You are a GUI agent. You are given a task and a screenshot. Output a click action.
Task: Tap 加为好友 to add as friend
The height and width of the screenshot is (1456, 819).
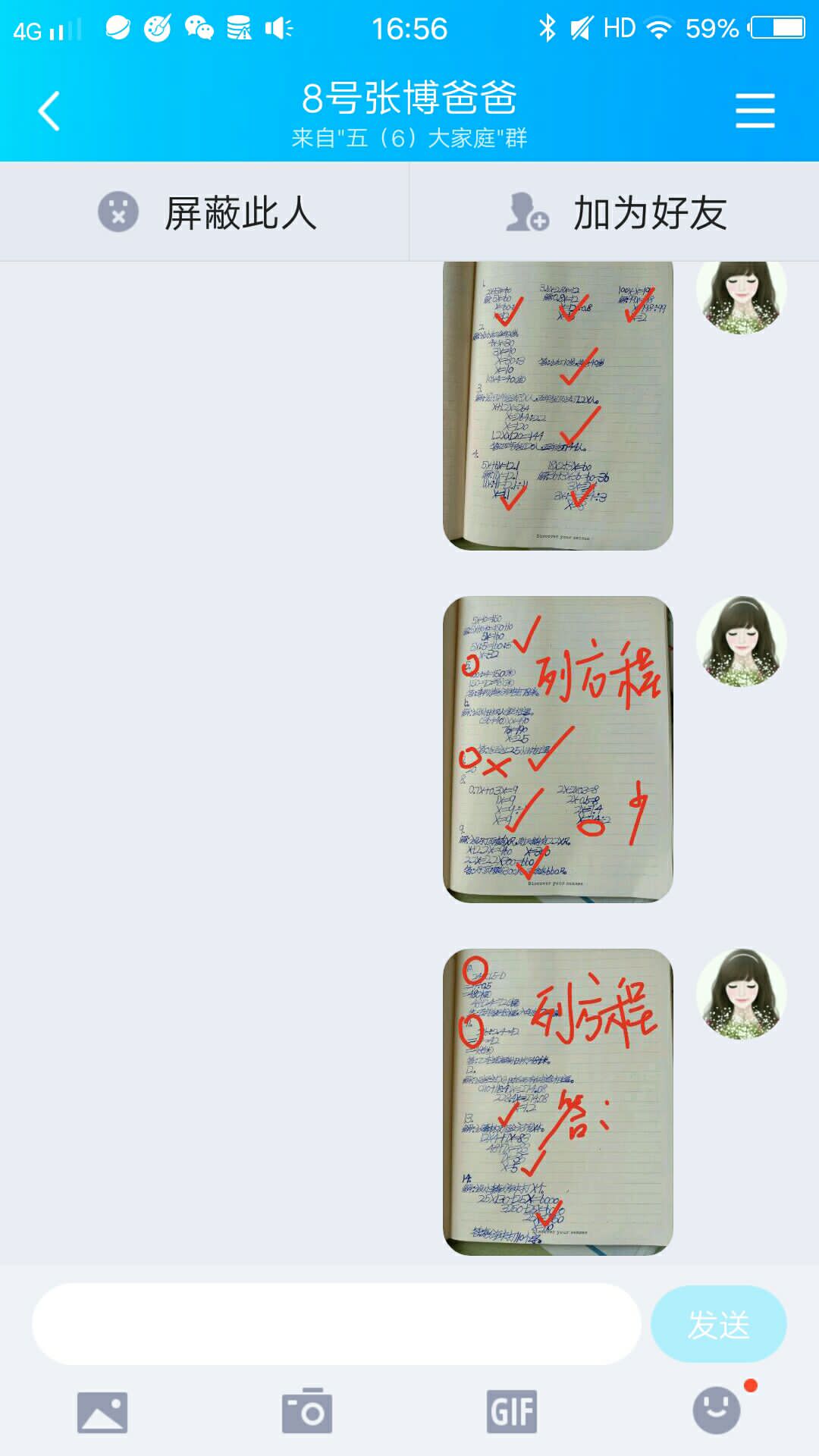point(614,212)
